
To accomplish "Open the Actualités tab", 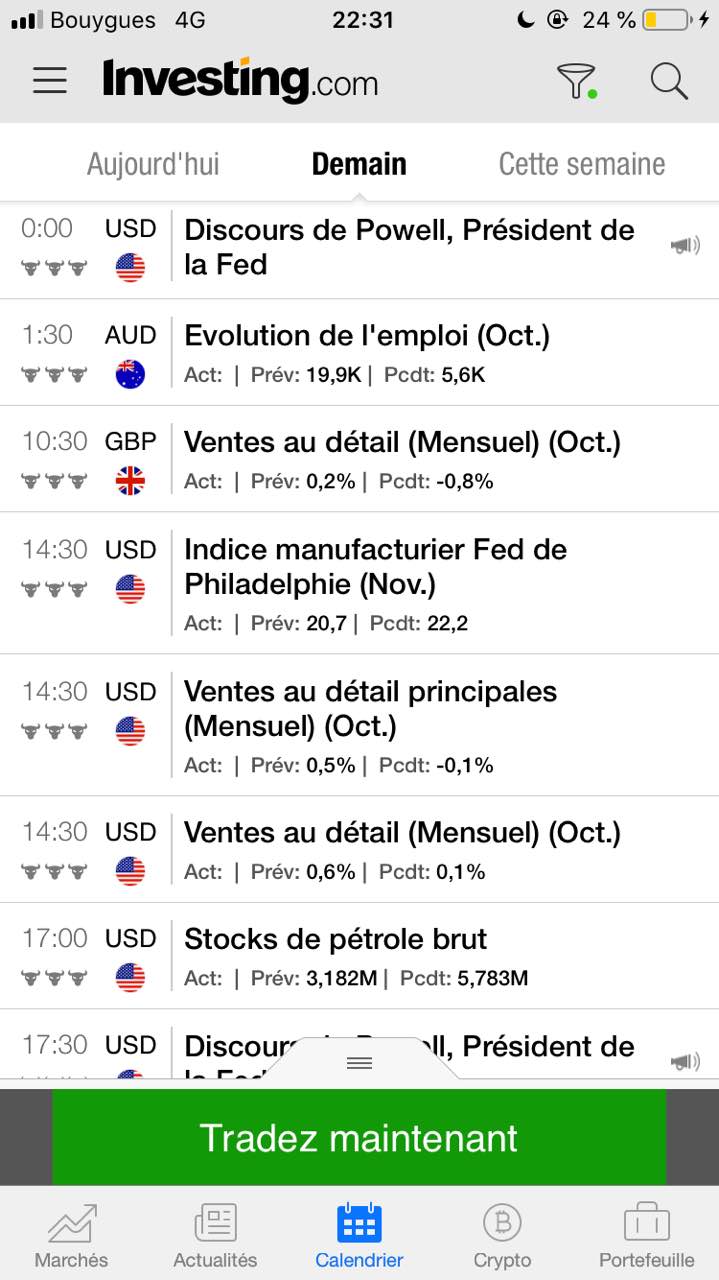I will (215, 1234).
